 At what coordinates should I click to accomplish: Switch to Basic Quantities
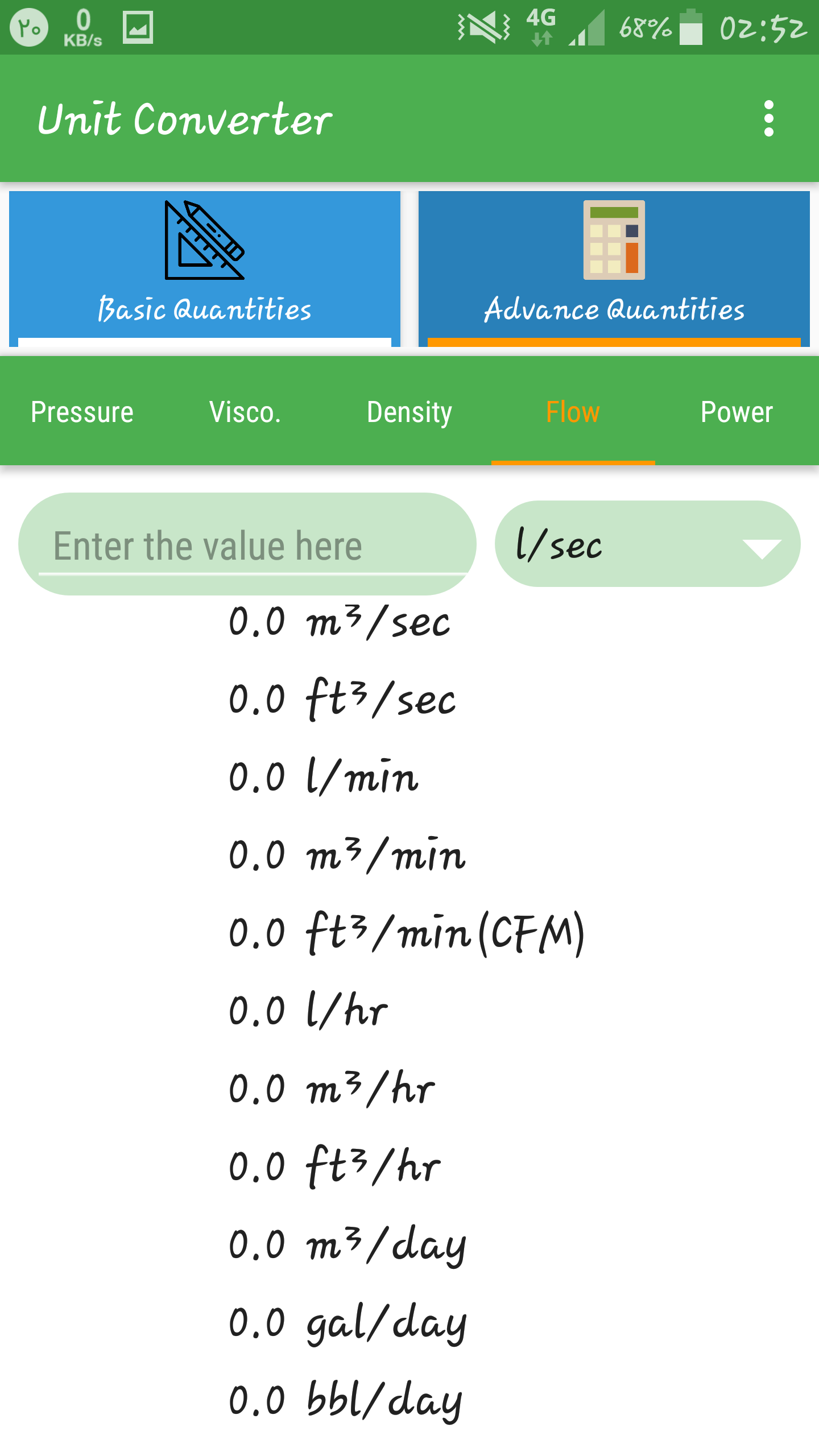tap(205, 268)
